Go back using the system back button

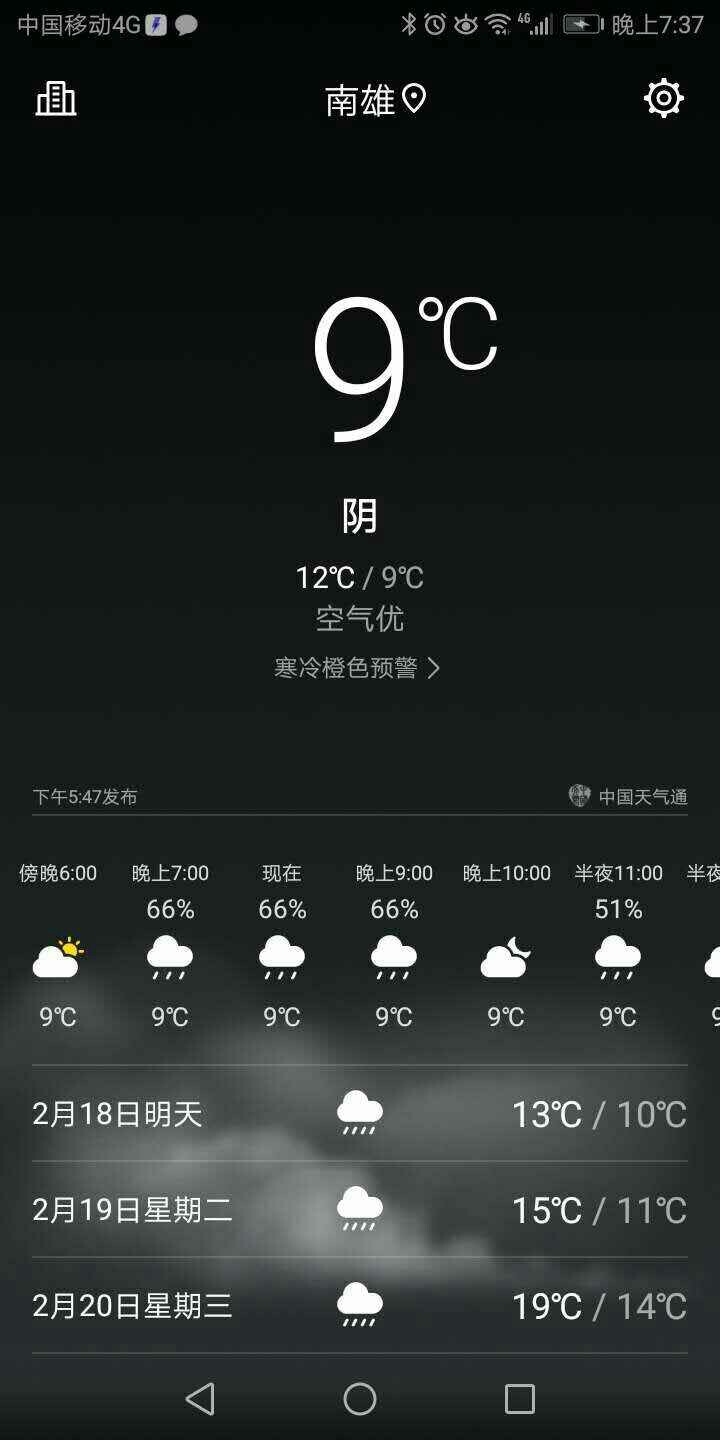pos(200,1398)
